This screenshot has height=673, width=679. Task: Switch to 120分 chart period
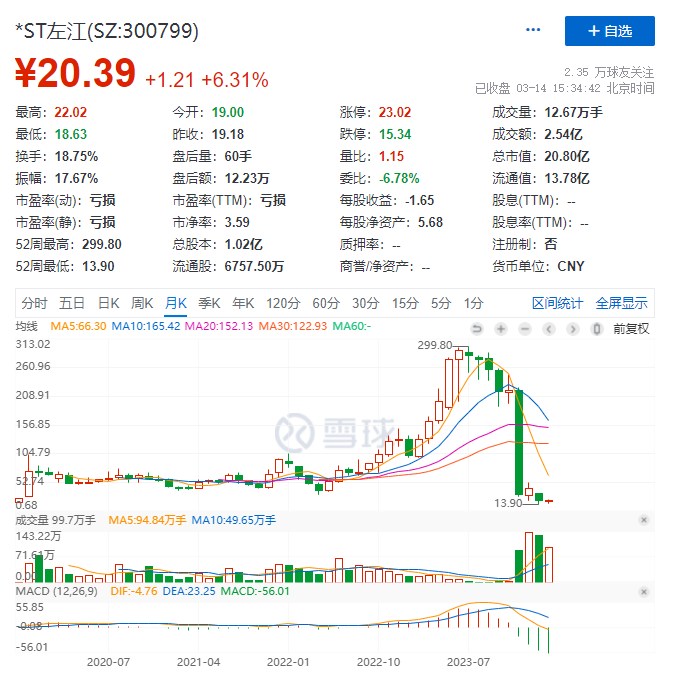[x=283, y=303]
